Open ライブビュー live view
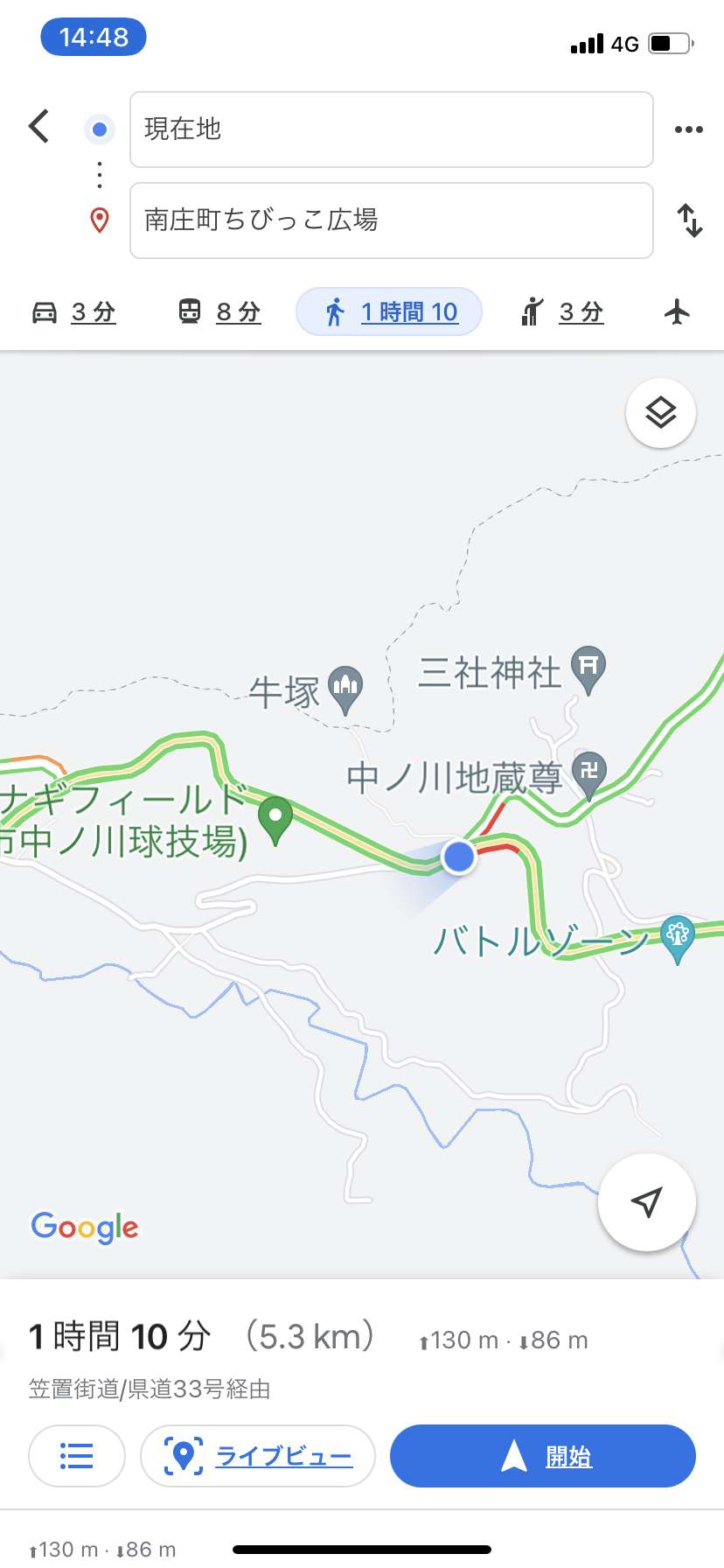The height and width of the screenshot is (1568, 724). pos(258,1456)
